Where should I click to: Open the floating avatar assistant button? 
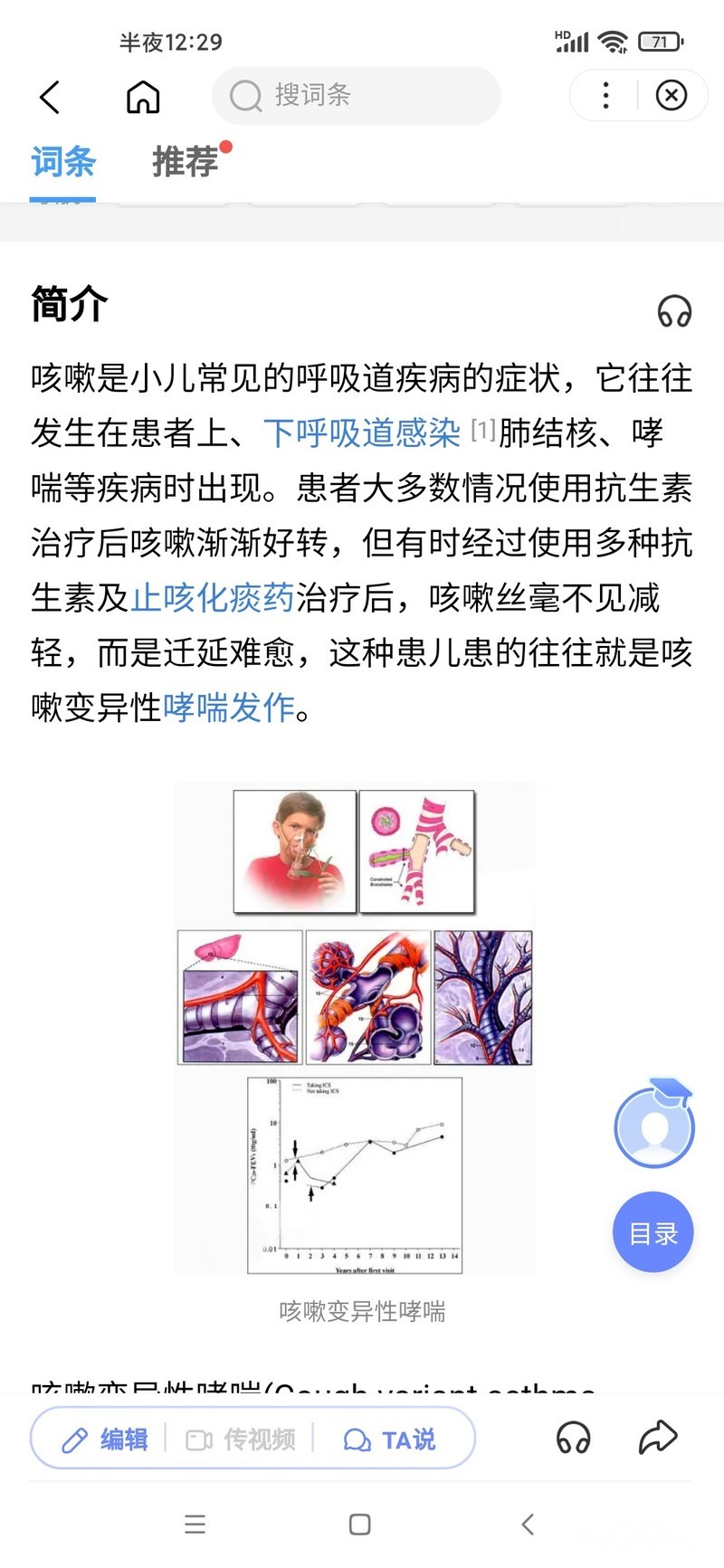[x=653, y=1126]
